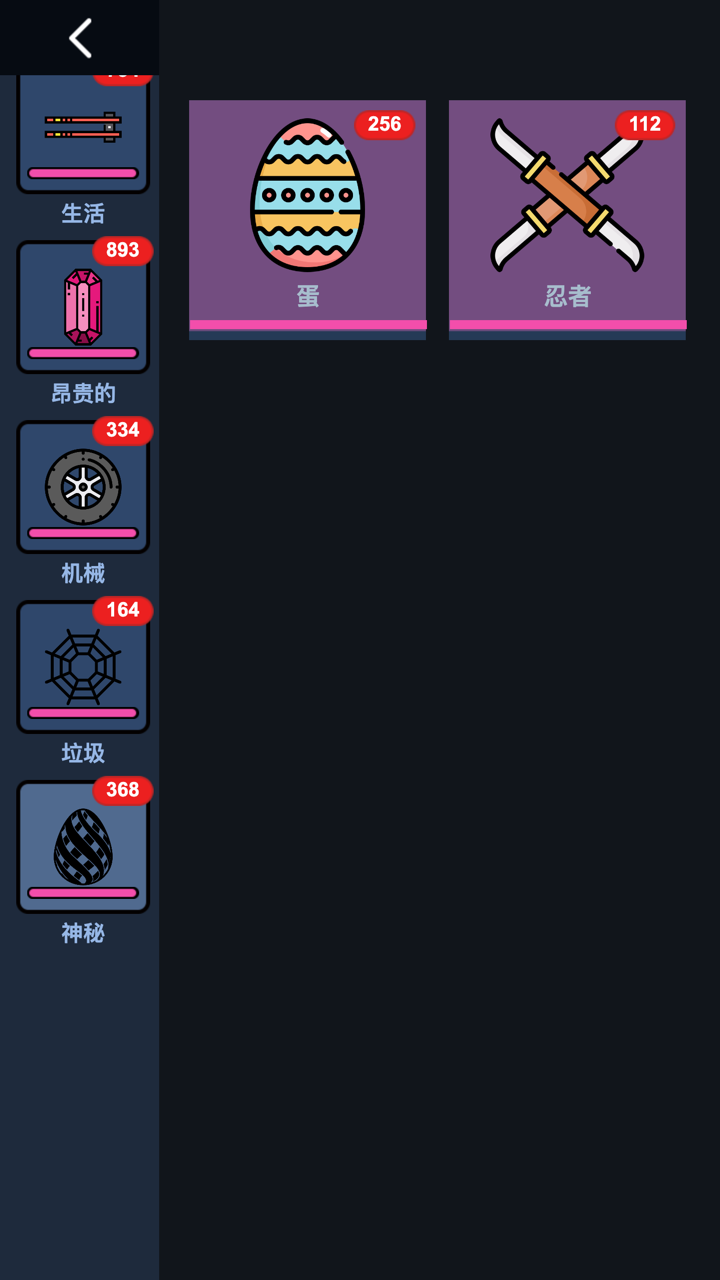Tap the pink progress bar under the gem

(x=83, y=352)
